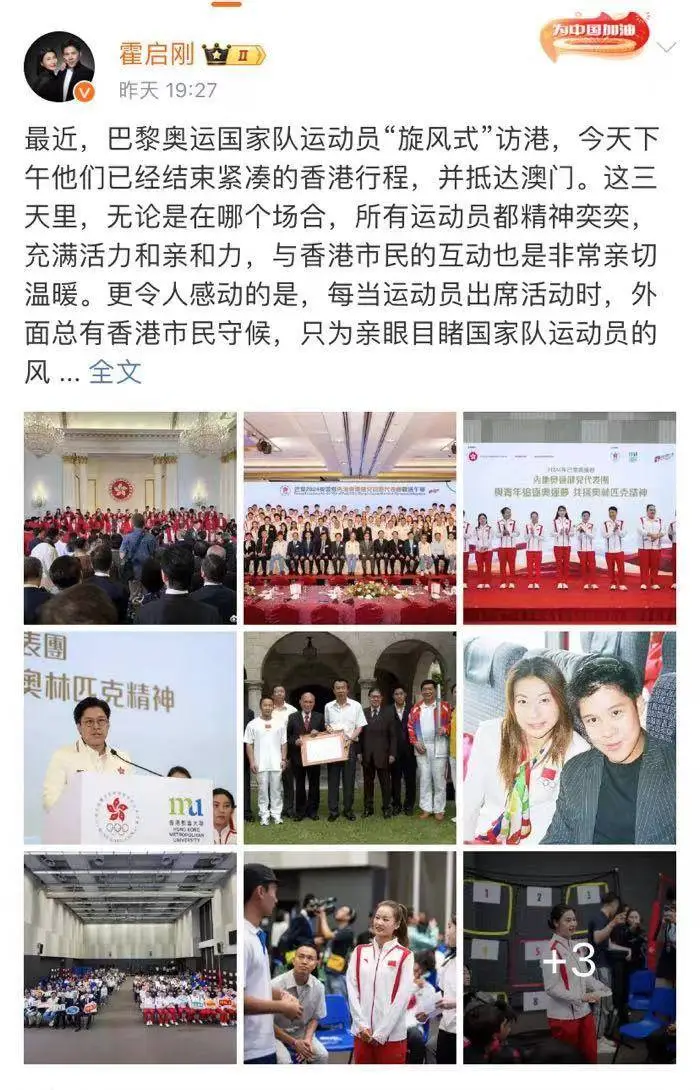View the wide photo of the auditorium
Viewport: 700px width, 1090px height.
130,957
